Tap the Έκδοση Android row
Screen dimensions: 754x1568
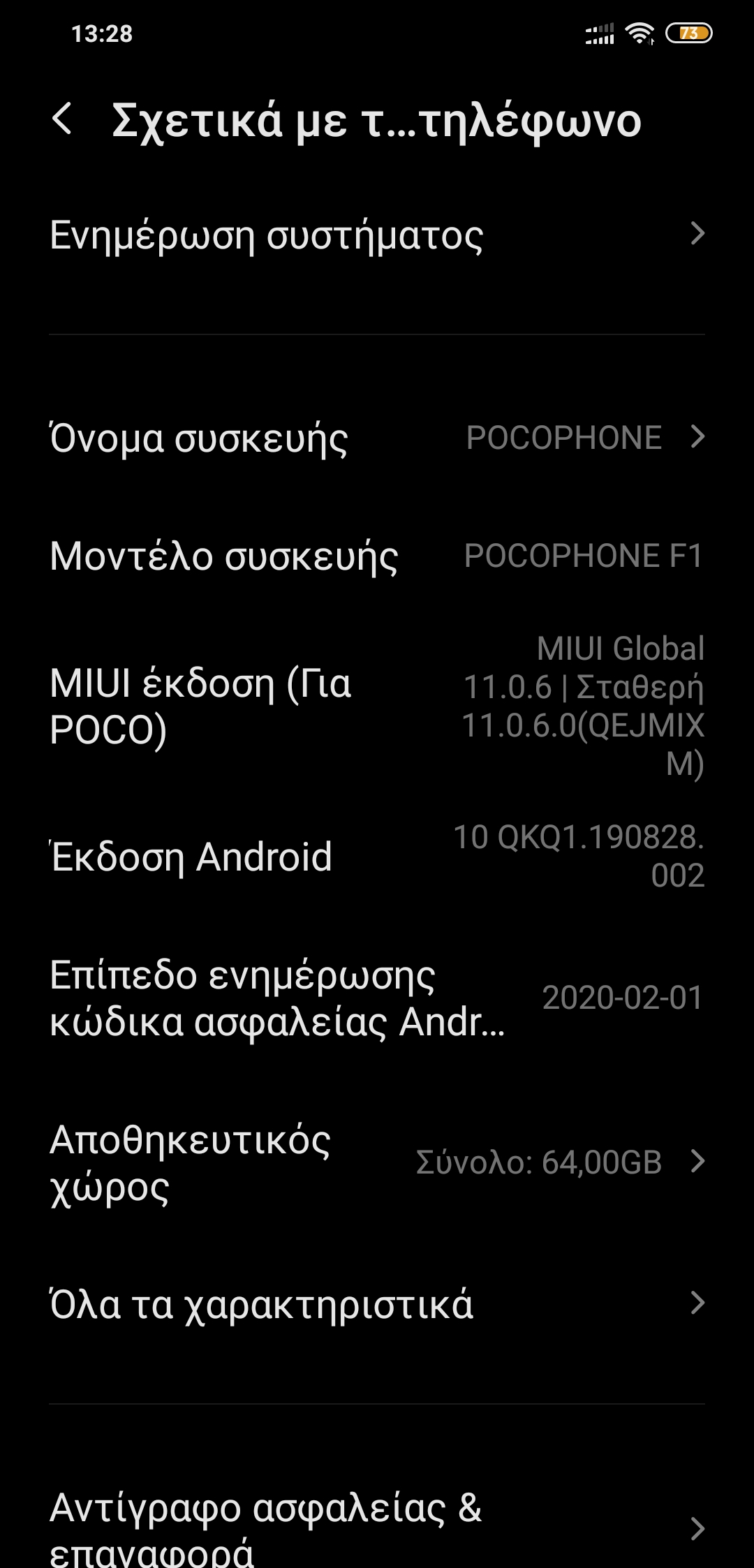(377, 857)
